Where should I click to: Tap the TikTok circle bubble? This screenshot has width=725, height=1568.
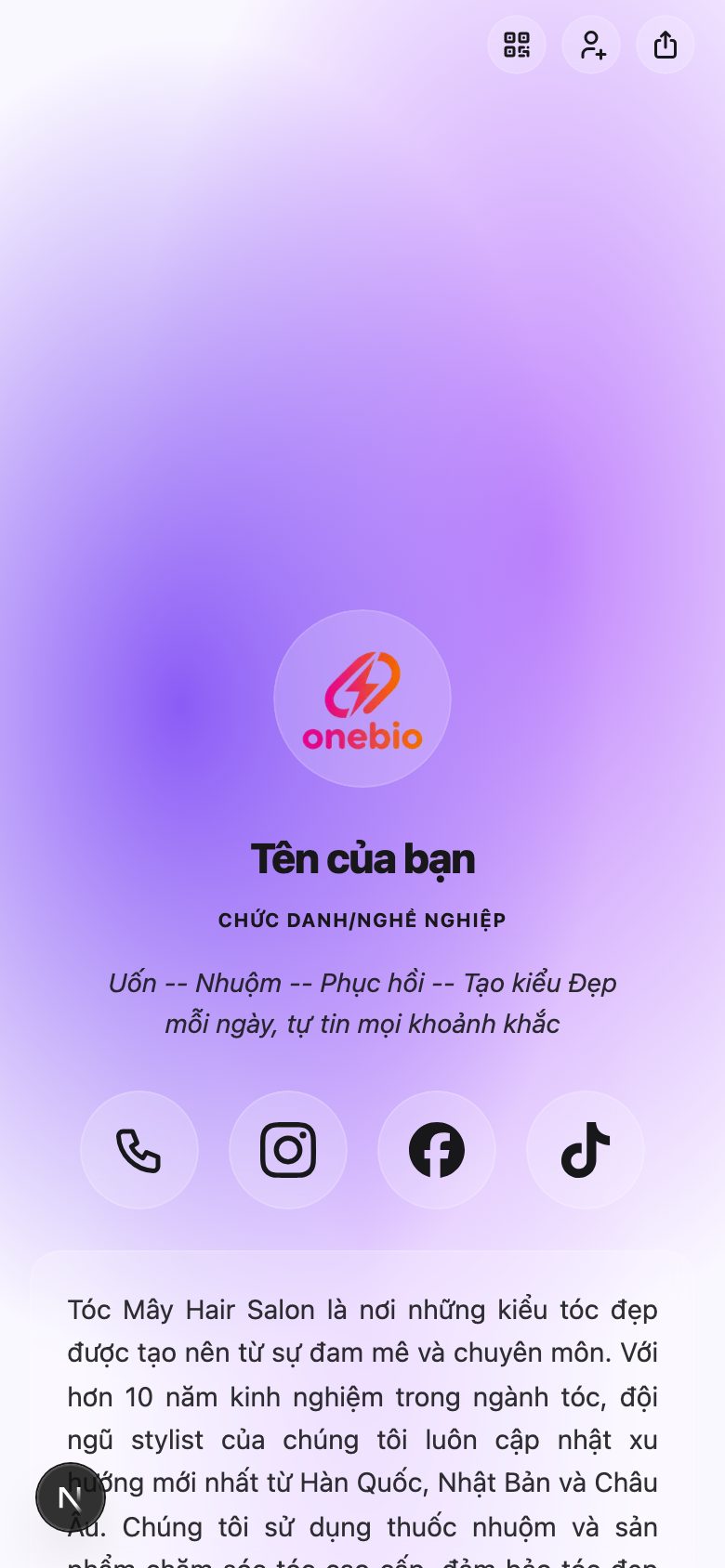pyautogui.click(x=586, y=1150)
